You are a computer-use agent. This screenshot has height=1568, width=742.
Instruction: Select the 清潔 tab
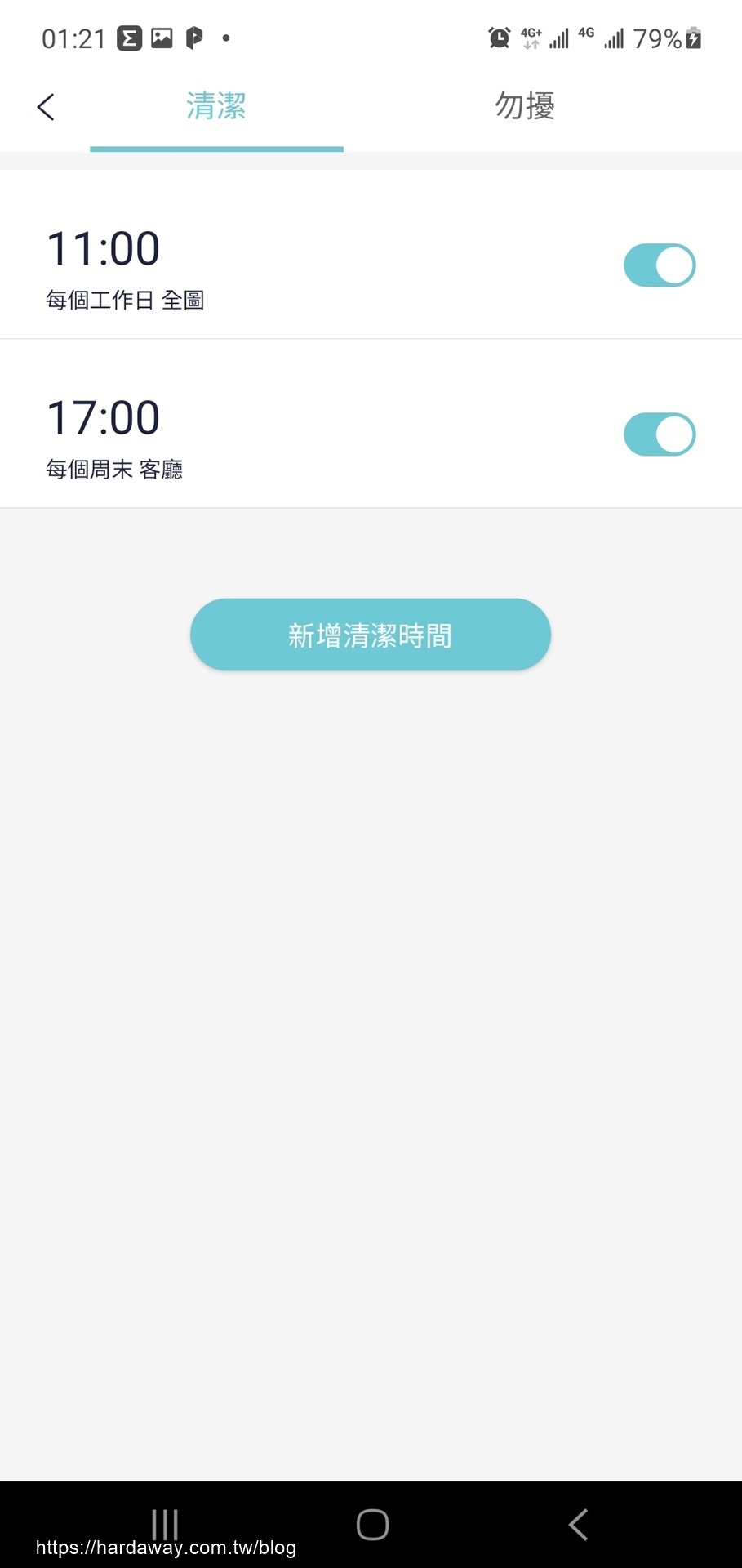(216, 106)
